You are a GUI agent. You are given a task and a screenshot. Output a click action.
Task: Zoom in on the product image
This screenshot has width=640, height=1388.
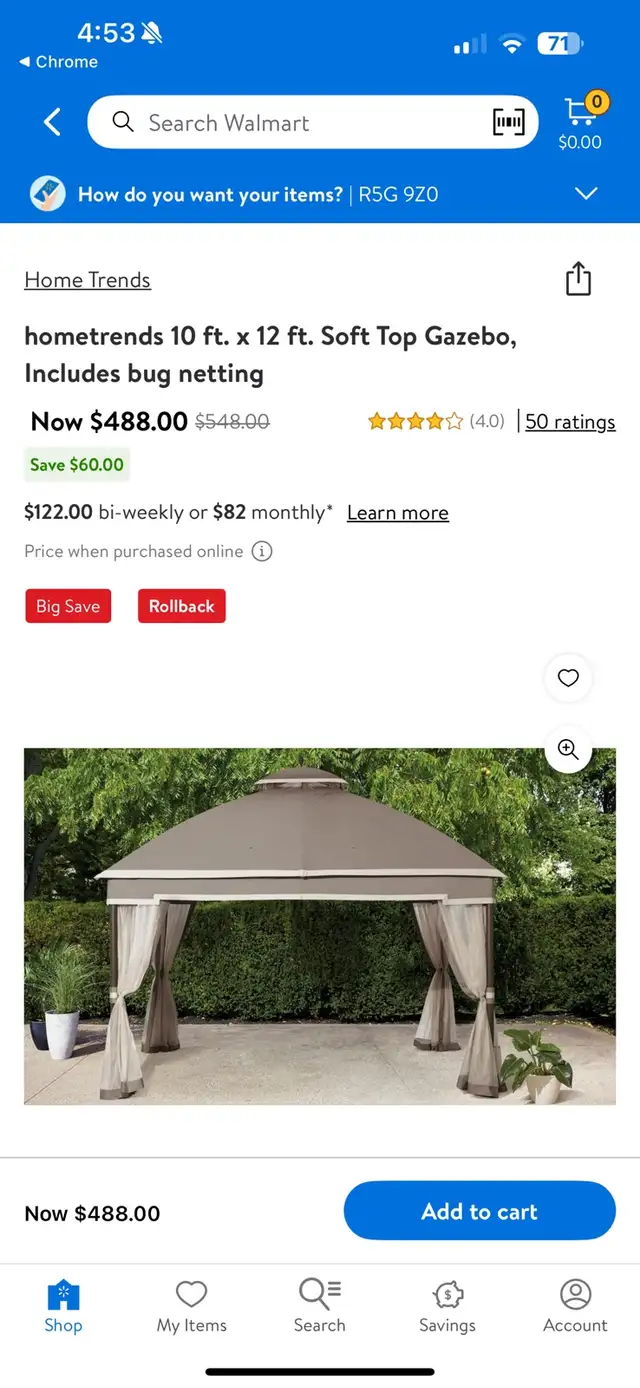click(x=568, y=750)
